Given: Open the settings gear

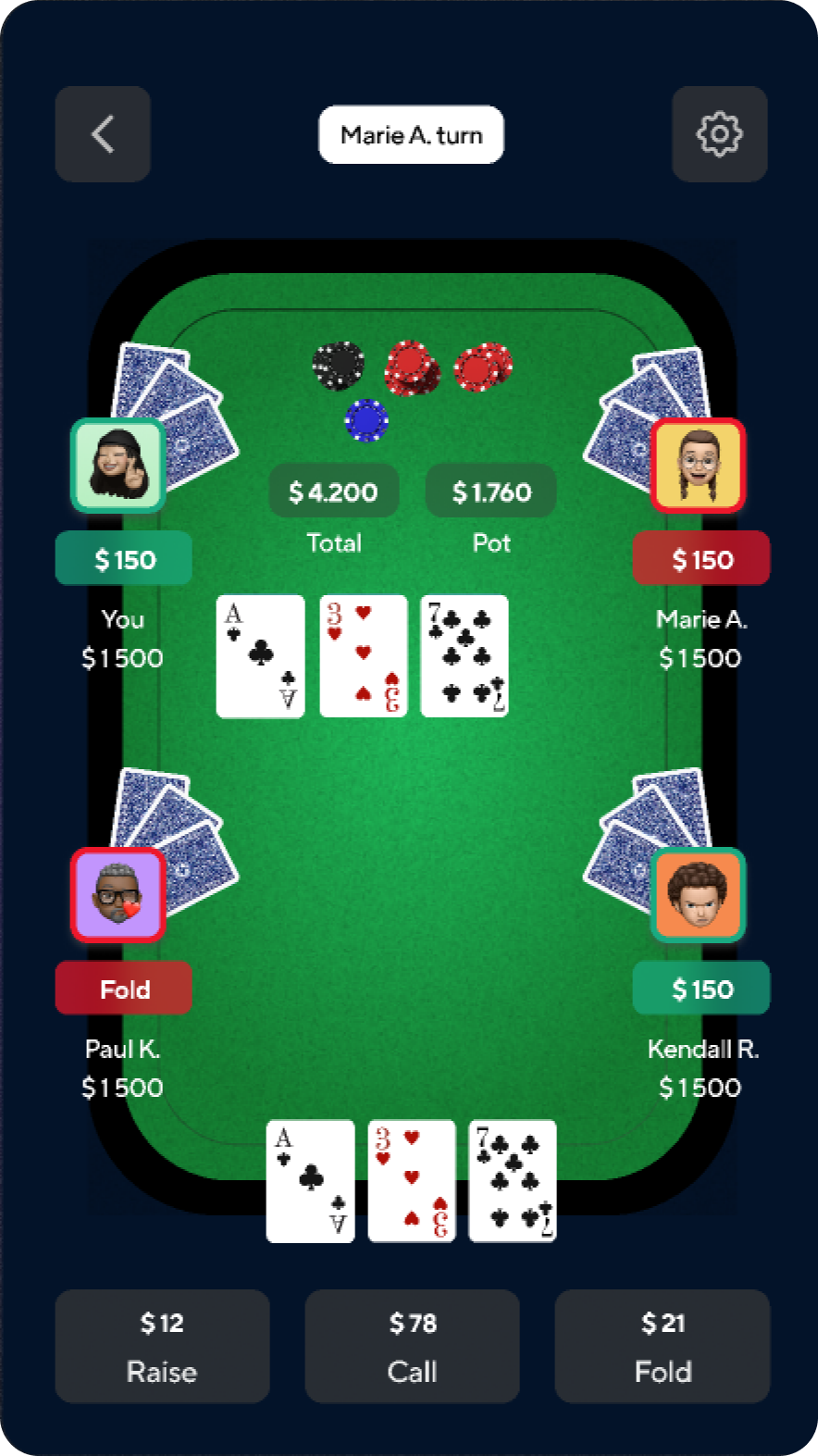Looking at the screenshot, I should [719, 134].
